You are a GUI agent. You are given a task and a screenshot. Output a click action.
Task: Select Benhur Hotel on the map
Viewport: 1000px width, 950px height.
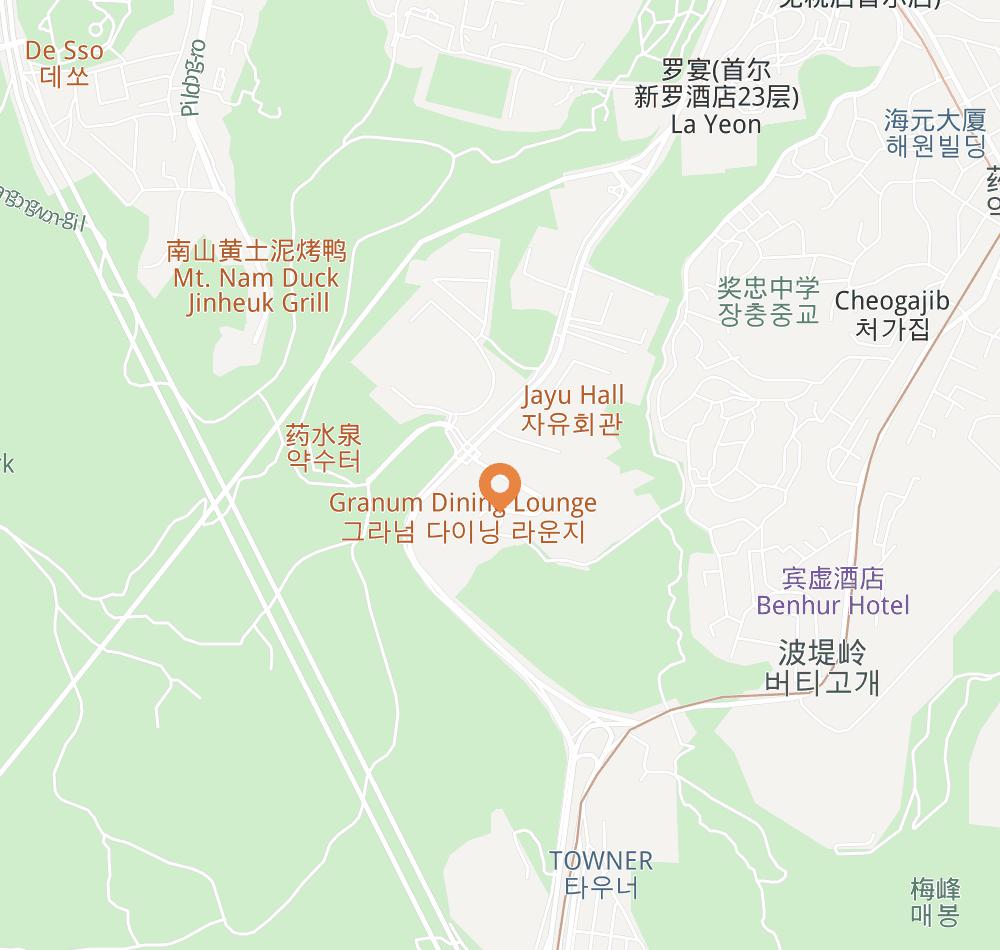pos(833,592)
